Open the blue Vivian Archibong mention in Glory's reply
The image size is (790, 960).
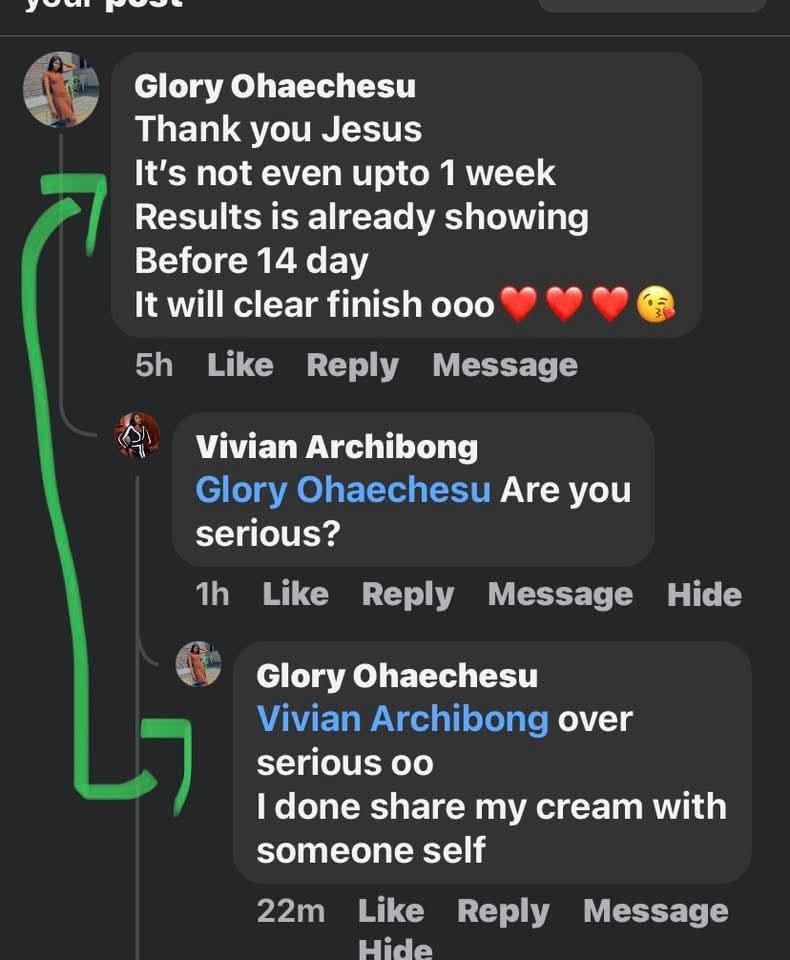tap(402, 719)
